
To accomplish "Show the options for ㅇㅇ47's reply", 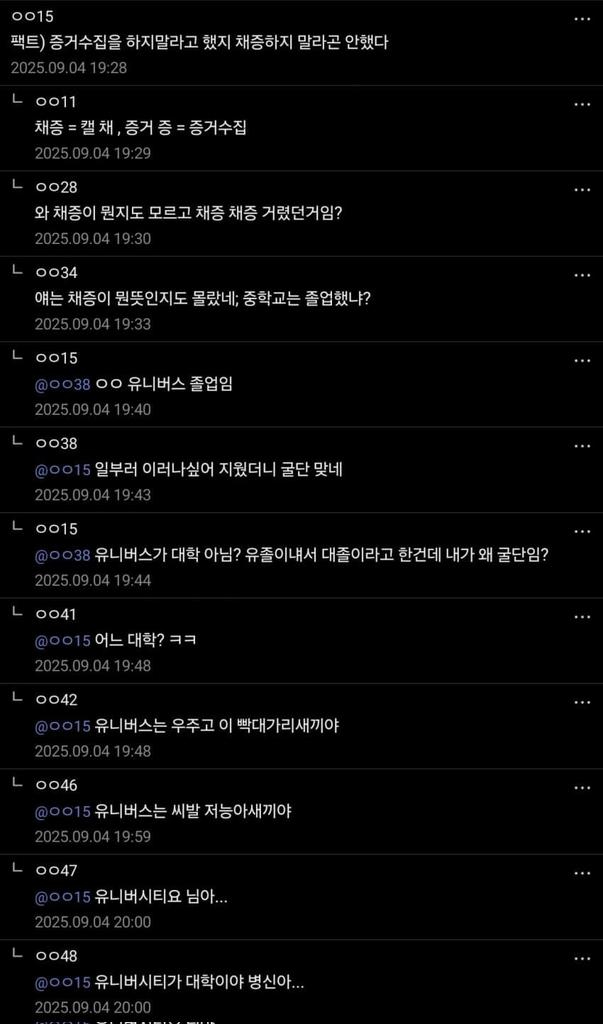I will click(582, 872).
